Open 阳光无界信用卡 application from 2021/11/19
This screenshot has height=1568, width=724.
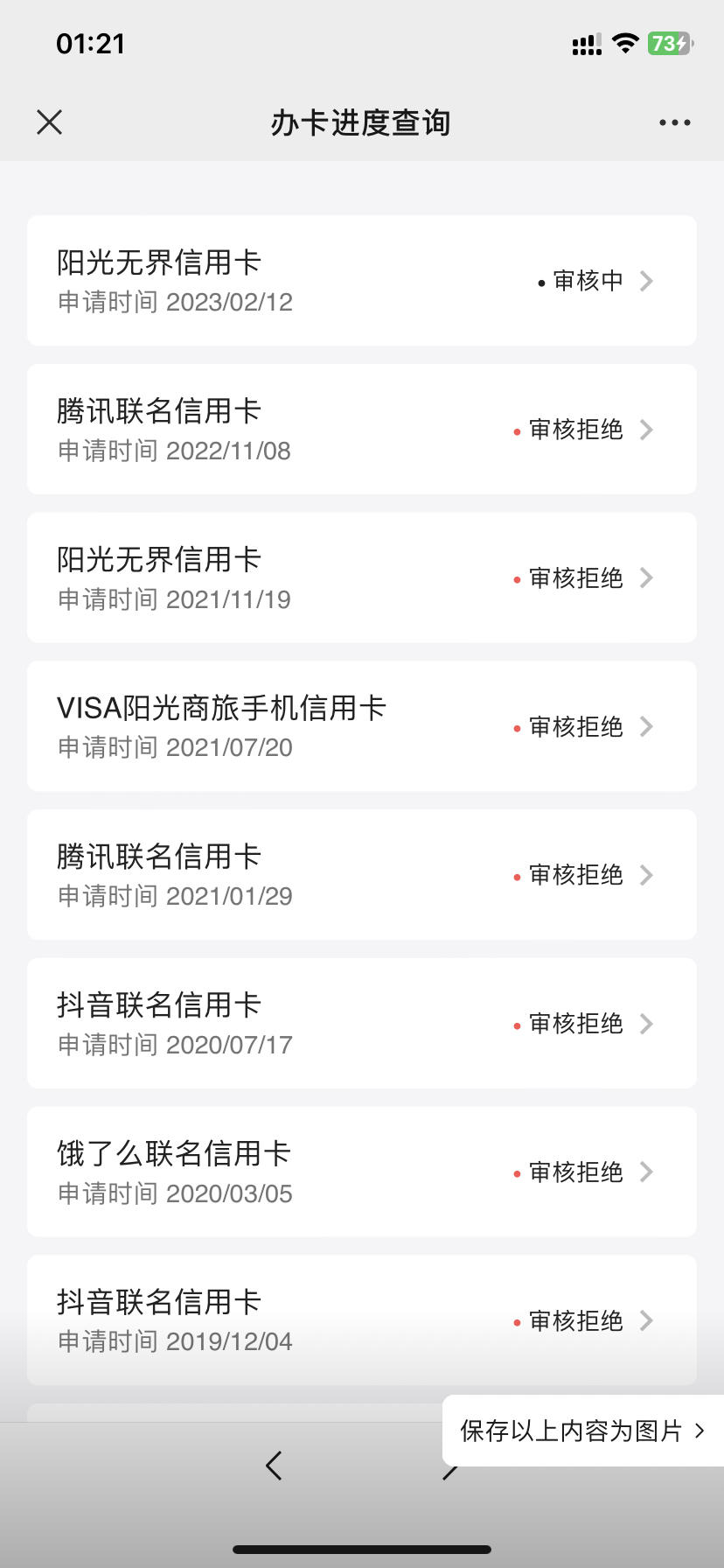point(362,577)
